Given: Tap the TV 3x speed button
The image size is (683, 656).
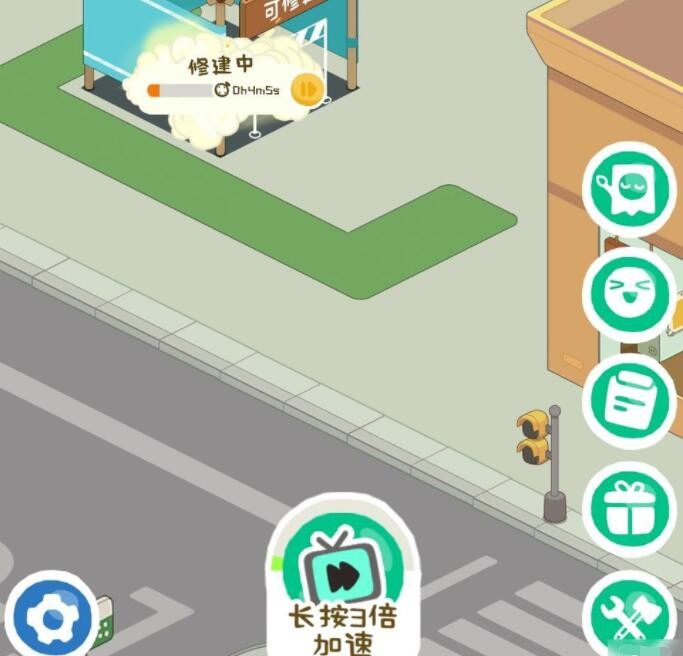Looking at the screenshot, I should [342, 578].
